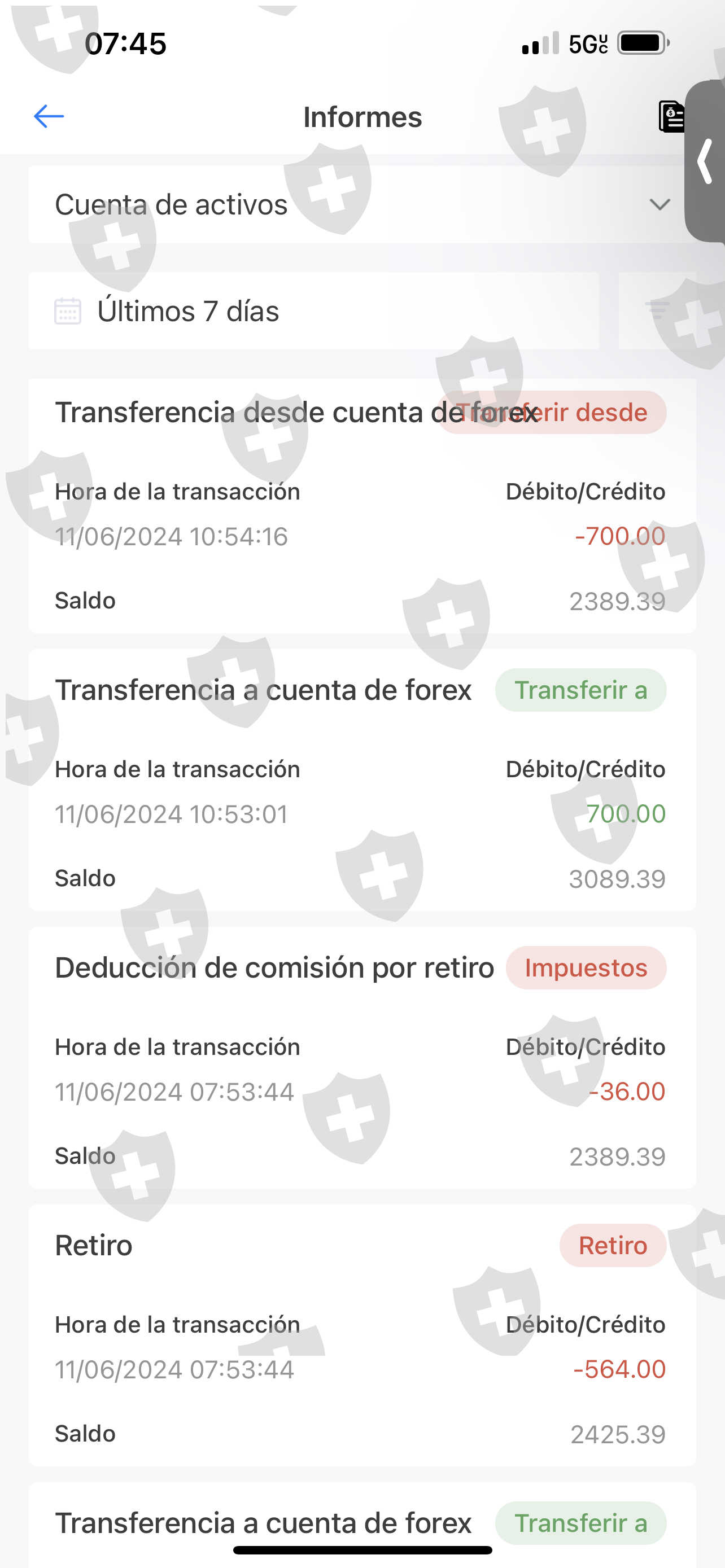725x1568 pixels.
Task: Open the filter icon beside date range
Action: click(657, 310)
